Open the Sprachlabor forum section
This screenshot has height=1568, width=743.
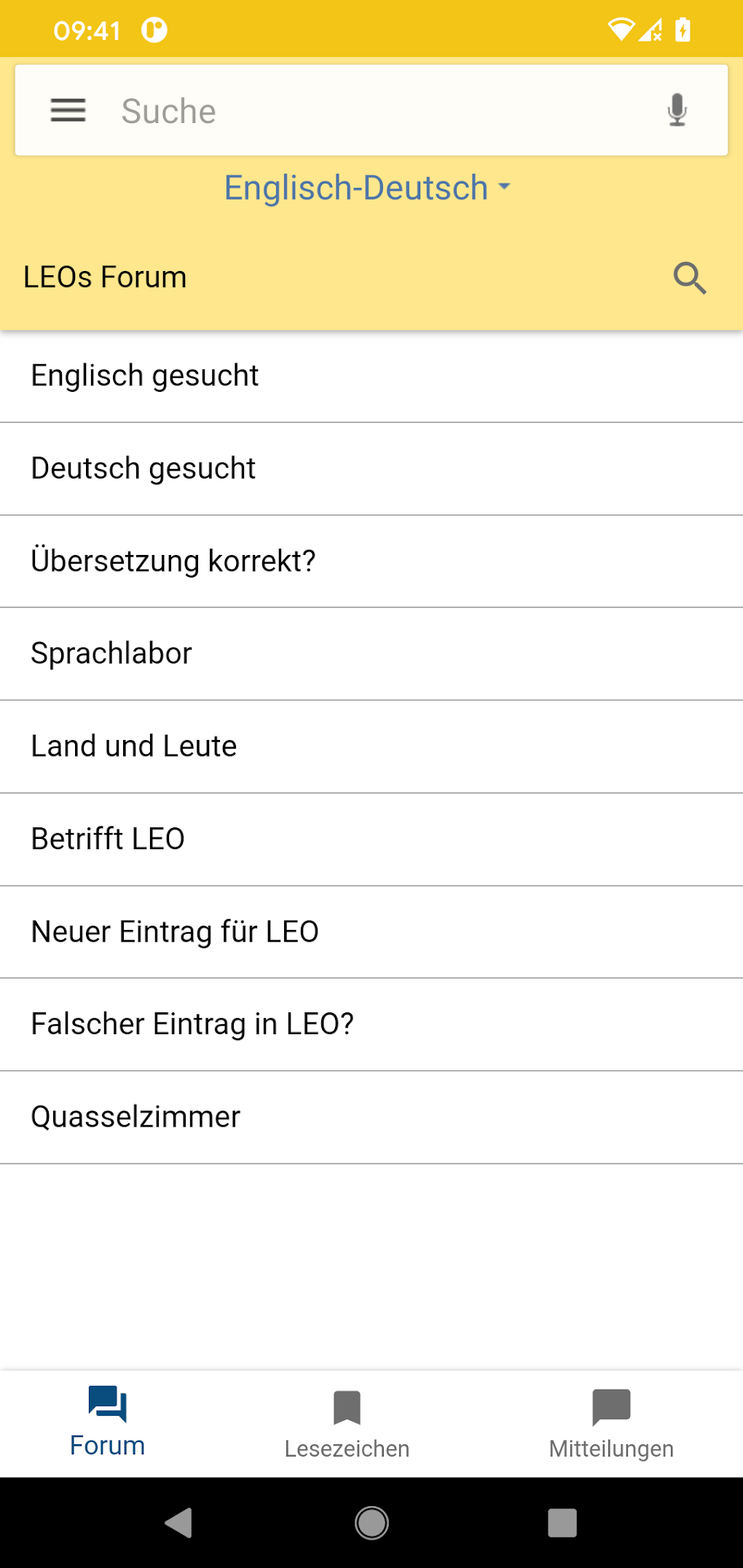coord(111,653)
